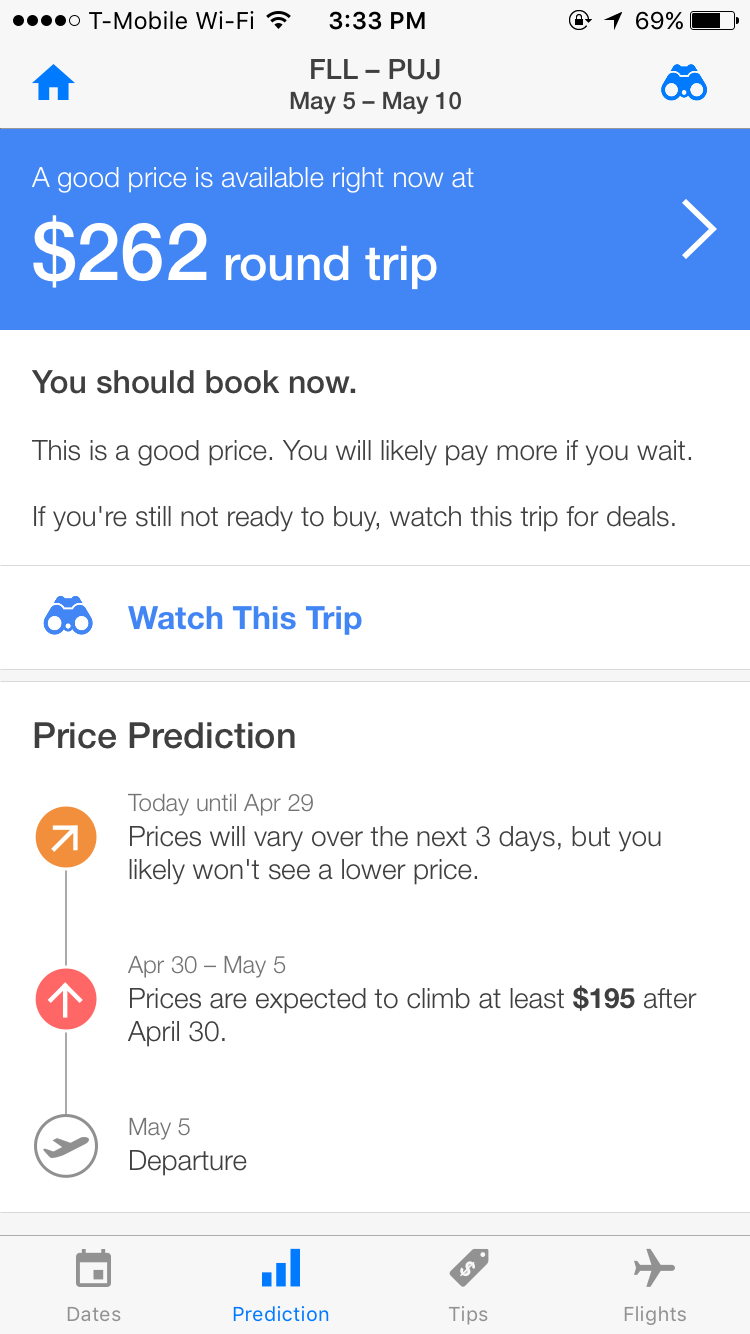Open the $262 round trip deal banner
750x1334 pixels.
pos(375,230)
